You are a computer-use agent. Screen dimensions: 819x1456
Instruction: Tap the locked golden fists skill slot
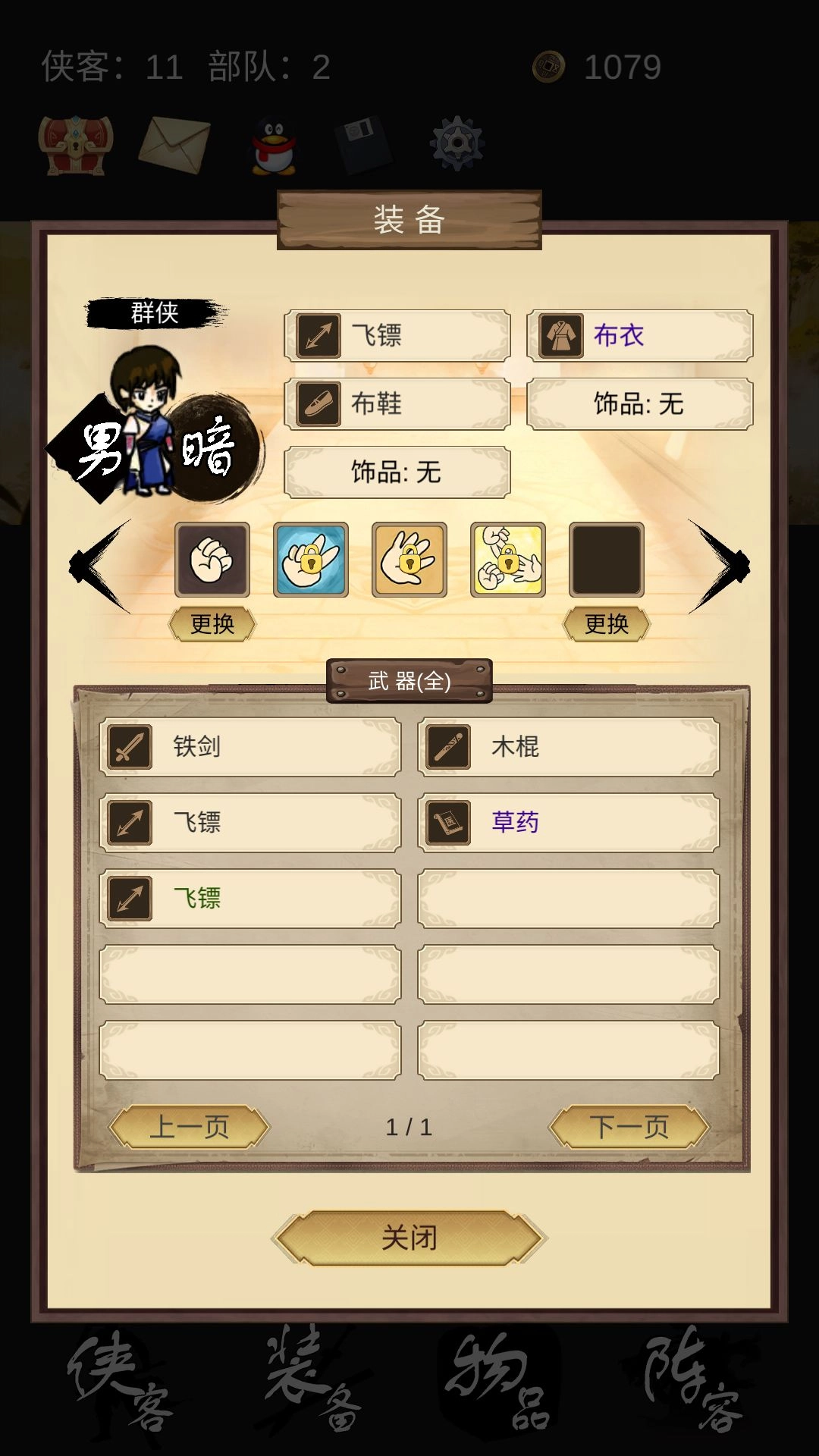coord(510,560)
